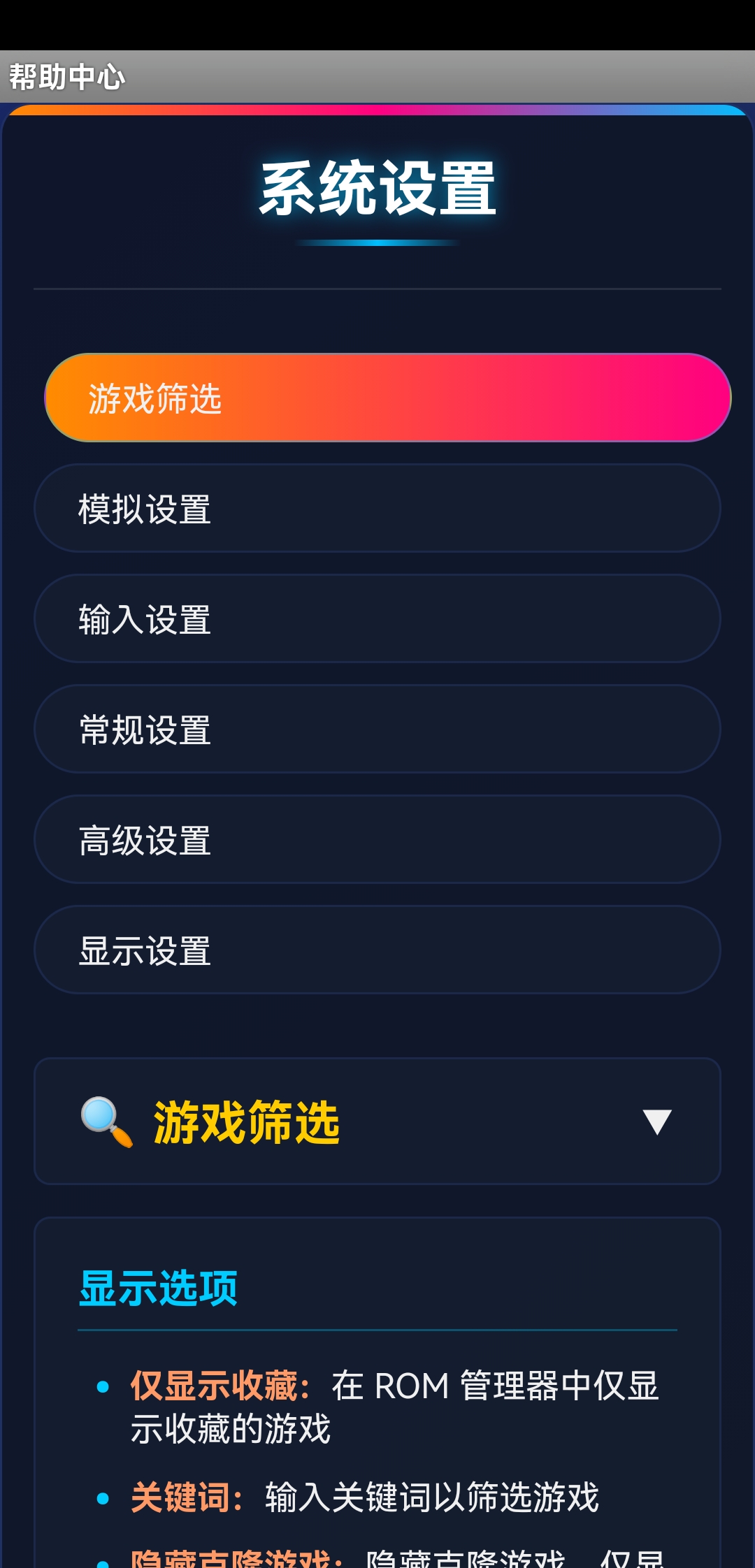Go to 常规设置 section
The height and width of the screenshot is (1568, 755).
tap(377, 729)
